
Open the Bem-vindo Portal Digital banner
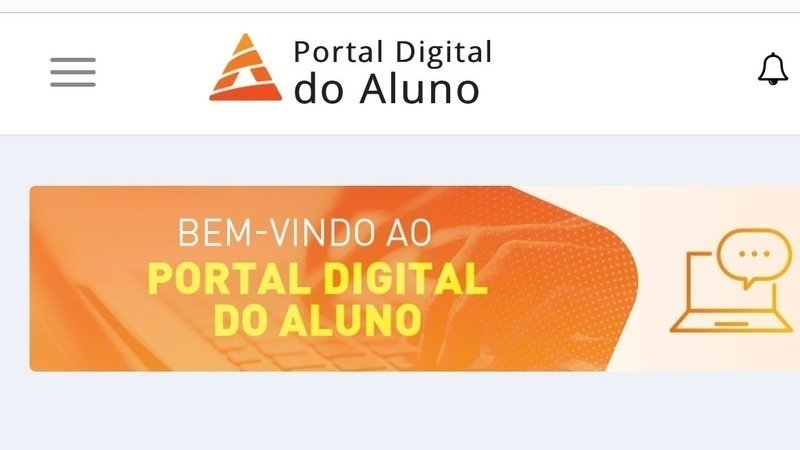tap(414, 278)
